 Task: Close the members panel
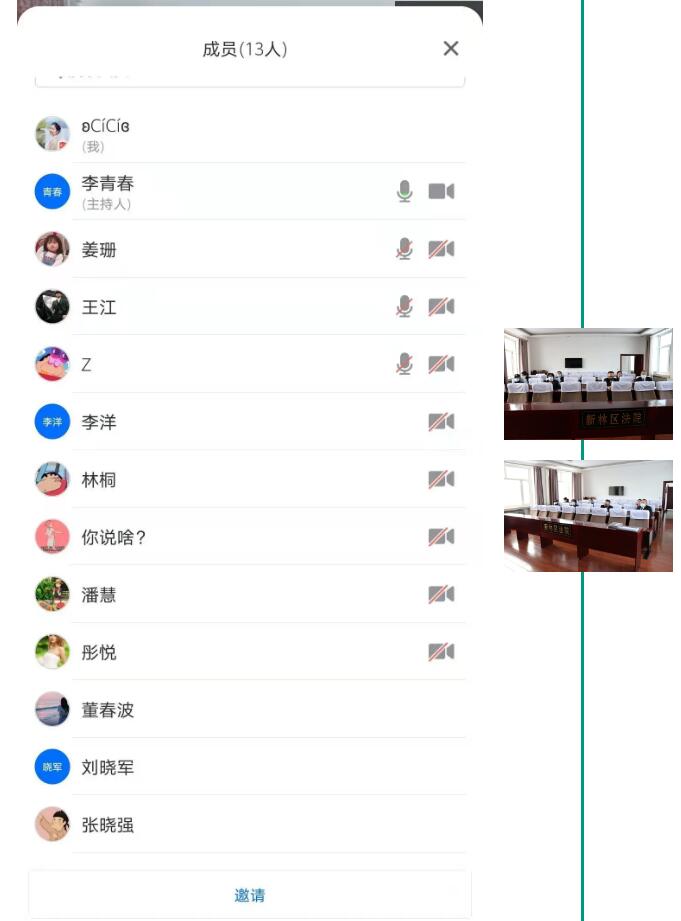tap(451, 48)
